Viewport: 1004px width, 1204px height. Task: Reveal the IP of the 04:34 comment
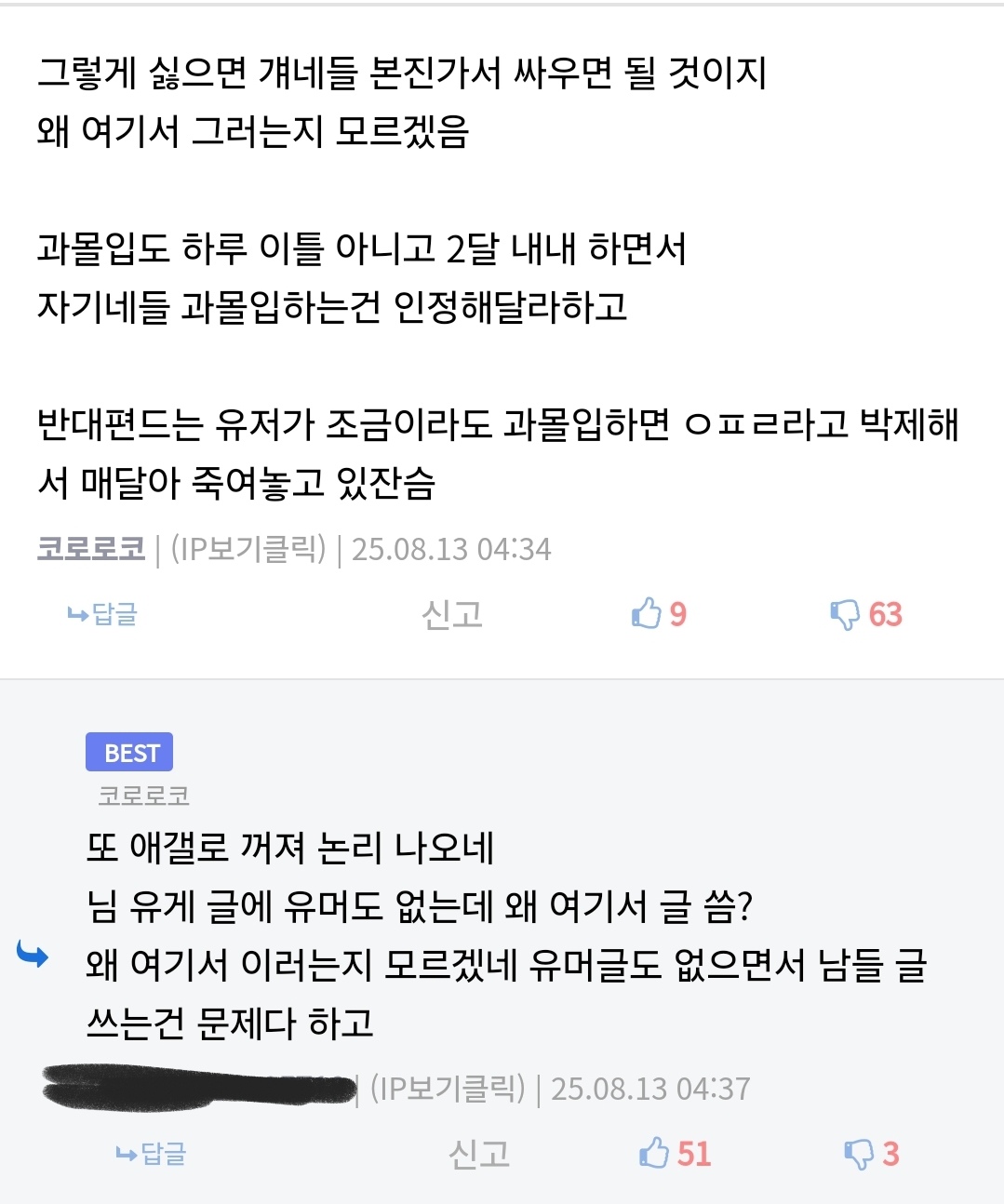click(248, 549)
